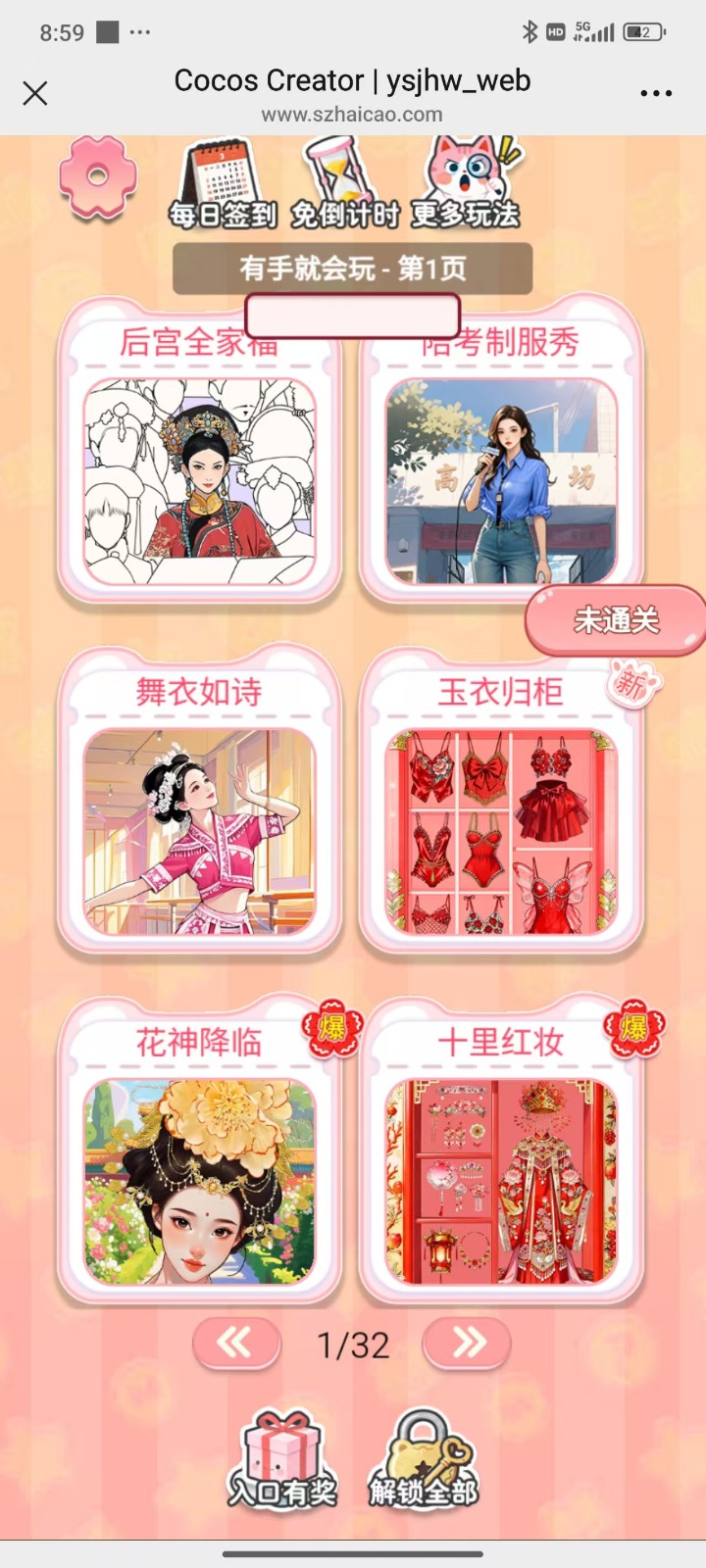
Task: Go to the next level page
Action: click(x=468, y=1344)
